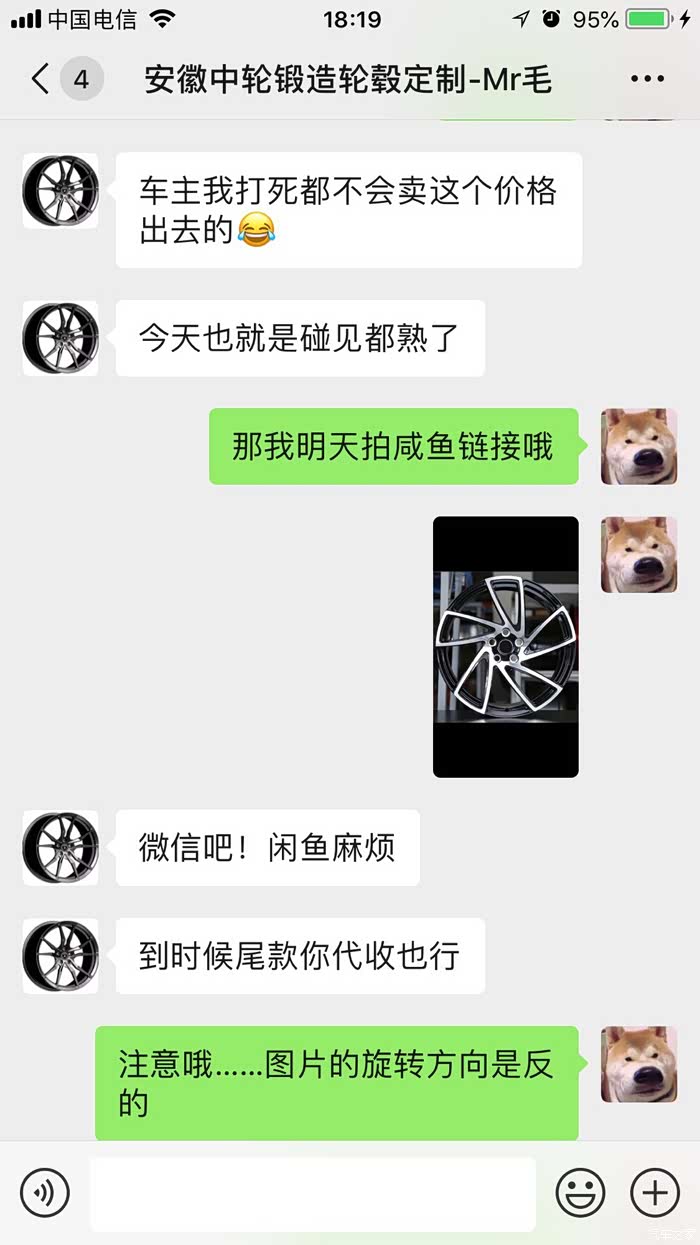The image size is (700, 1245).
Task: Switch to voice message input
Action: pos(45,1193)
